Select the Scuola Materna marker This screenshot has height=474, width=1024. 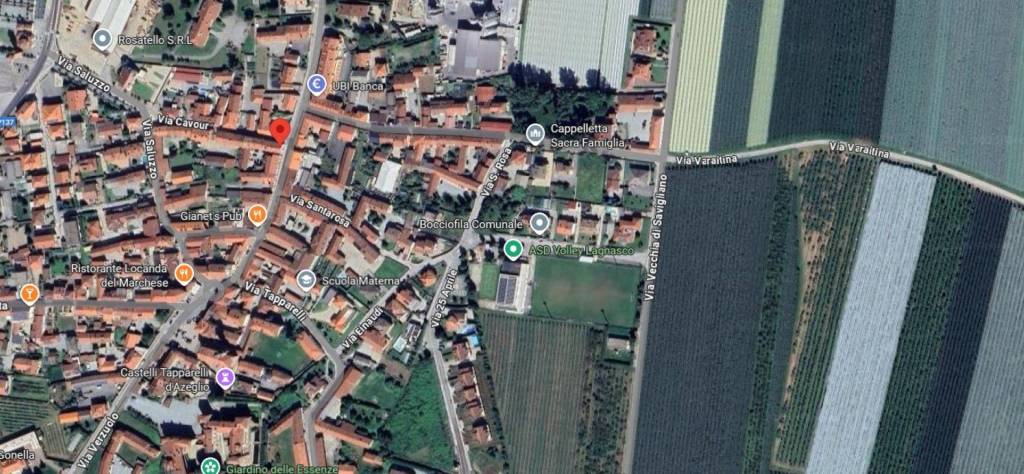306,279
